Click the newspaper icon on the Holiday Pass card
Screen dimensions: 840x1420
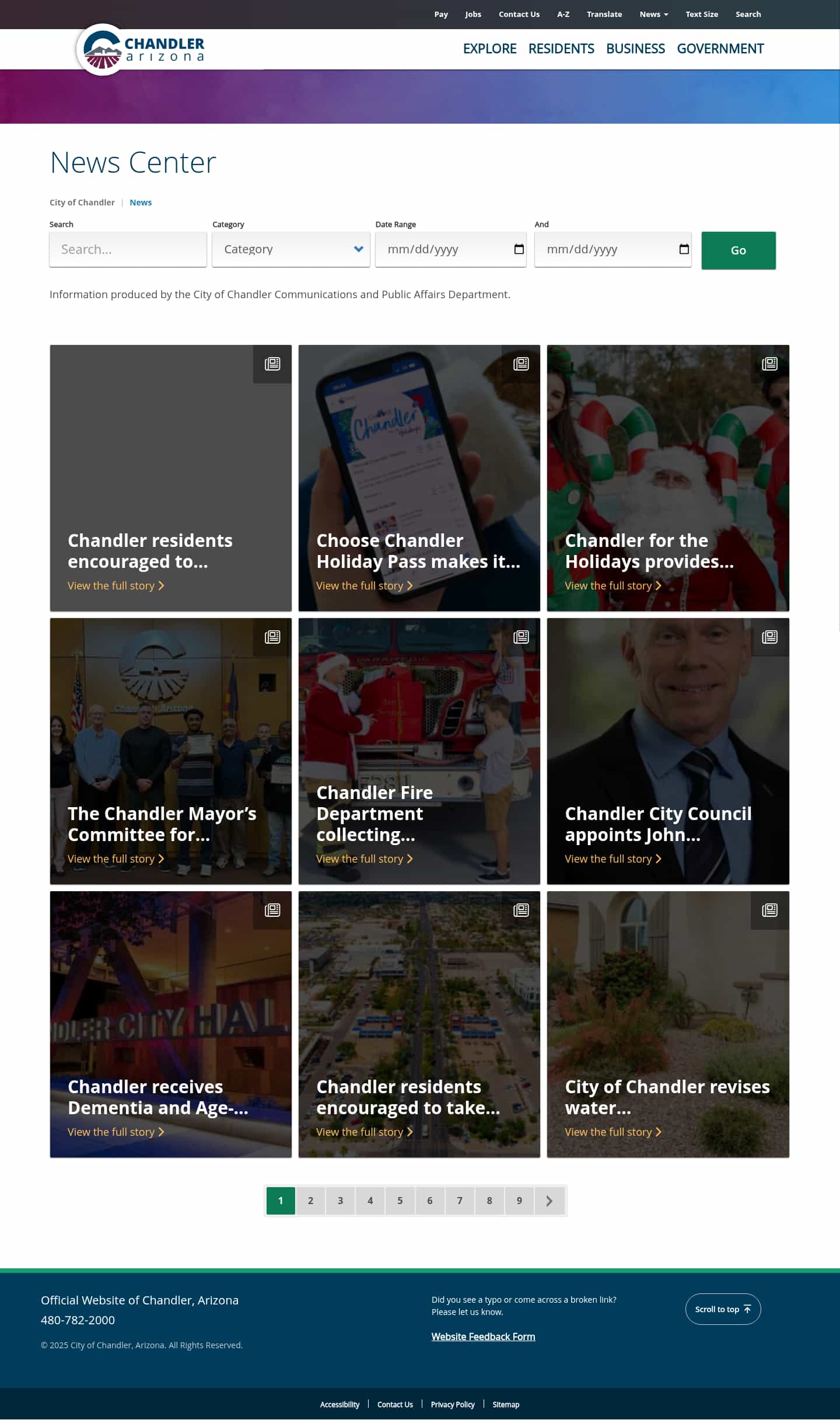point(520,364)
